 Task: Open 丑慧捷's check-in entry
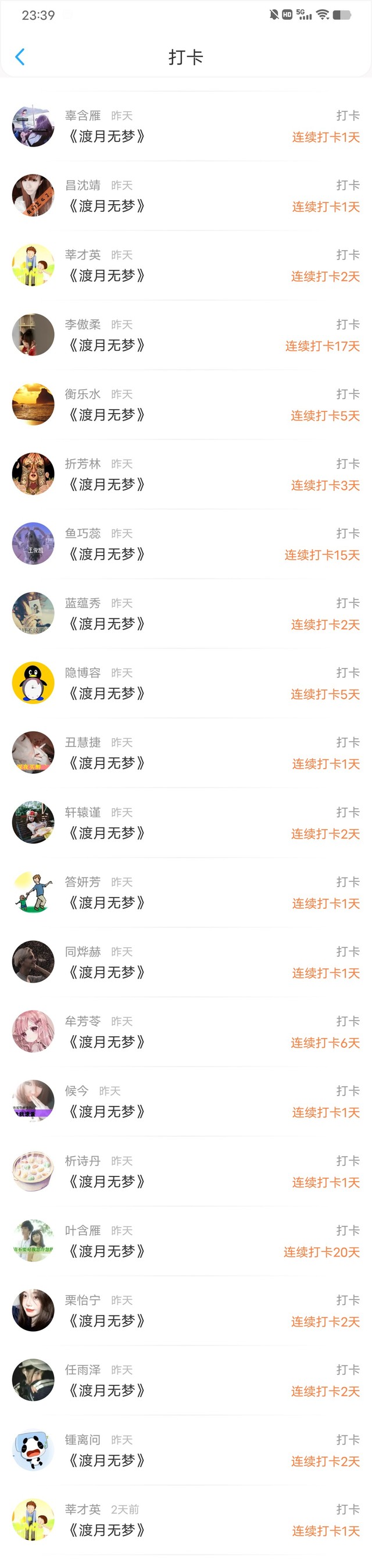pos(186,753)
